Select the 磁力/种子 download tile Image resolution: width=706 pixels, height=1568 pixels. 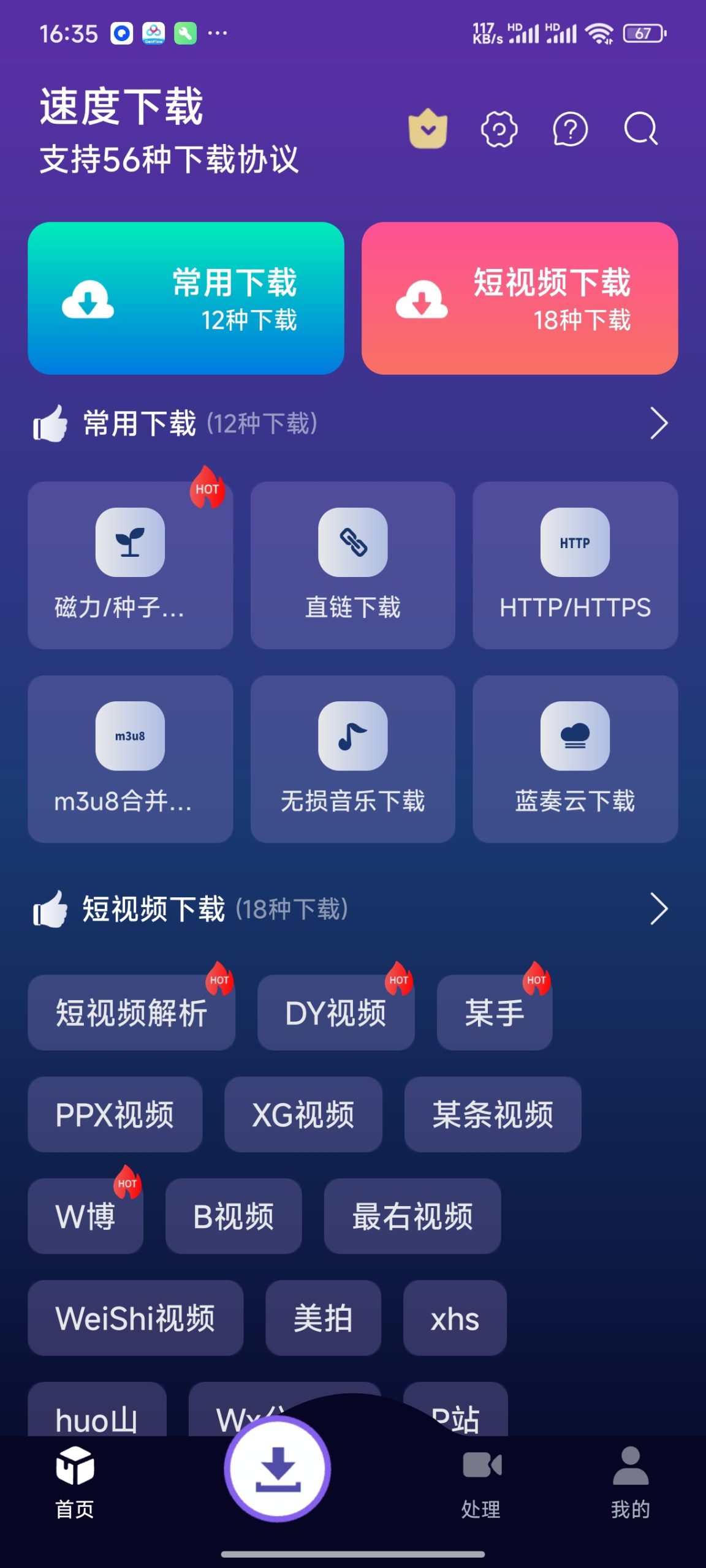point(130,565)
